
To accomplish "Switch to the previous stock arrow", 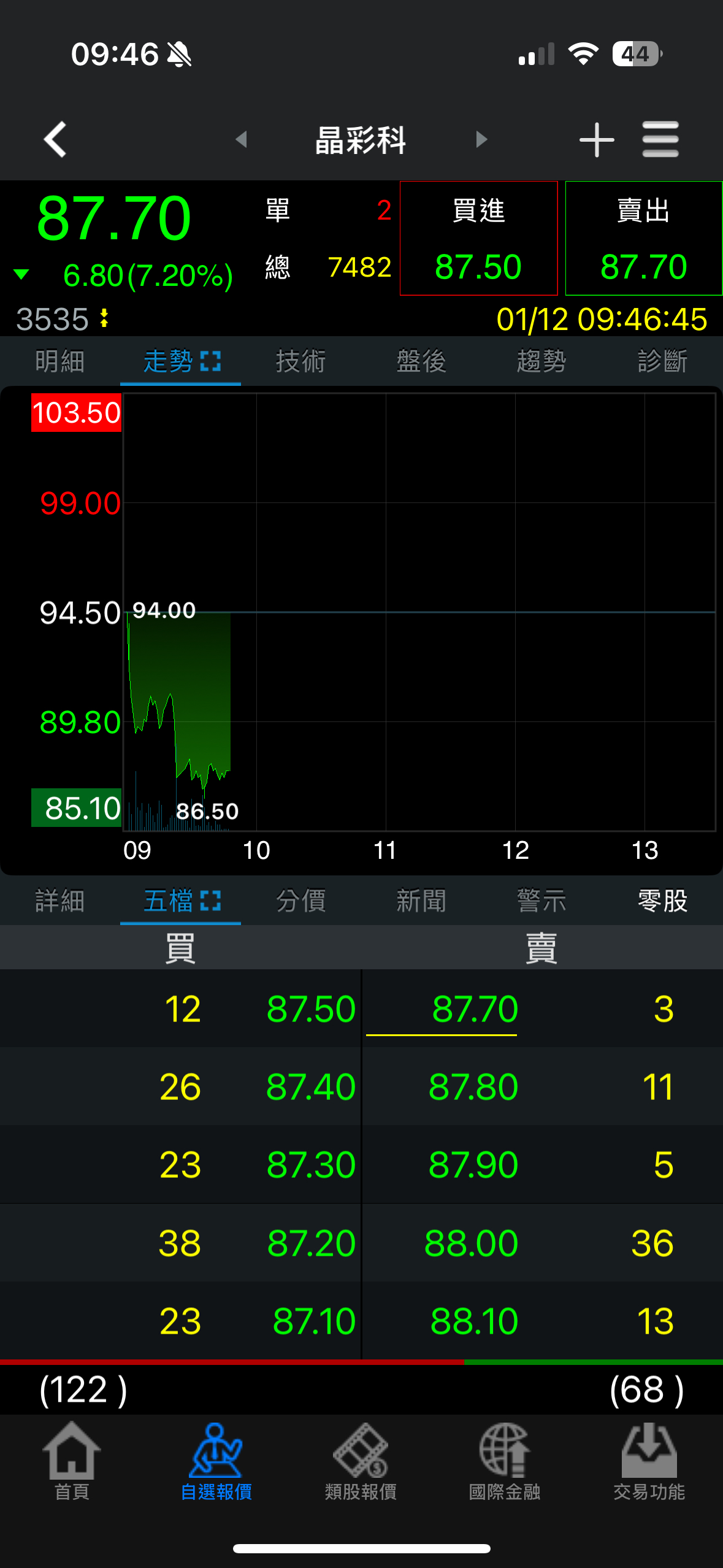I will pyautogui.click(x=242, y=139).
